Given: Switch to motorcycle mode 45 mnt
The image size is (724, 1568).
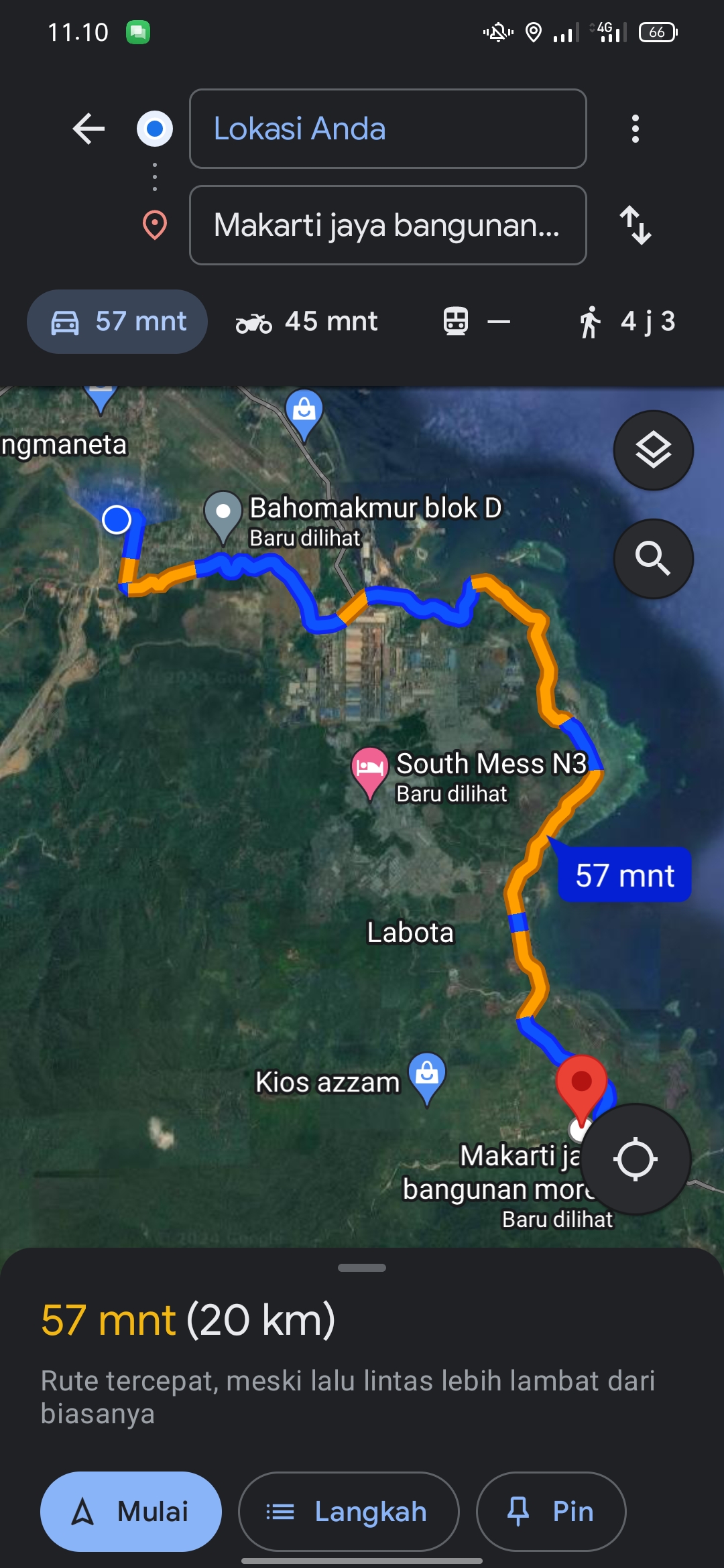Looking at the screenshot, I should point(306,322).
